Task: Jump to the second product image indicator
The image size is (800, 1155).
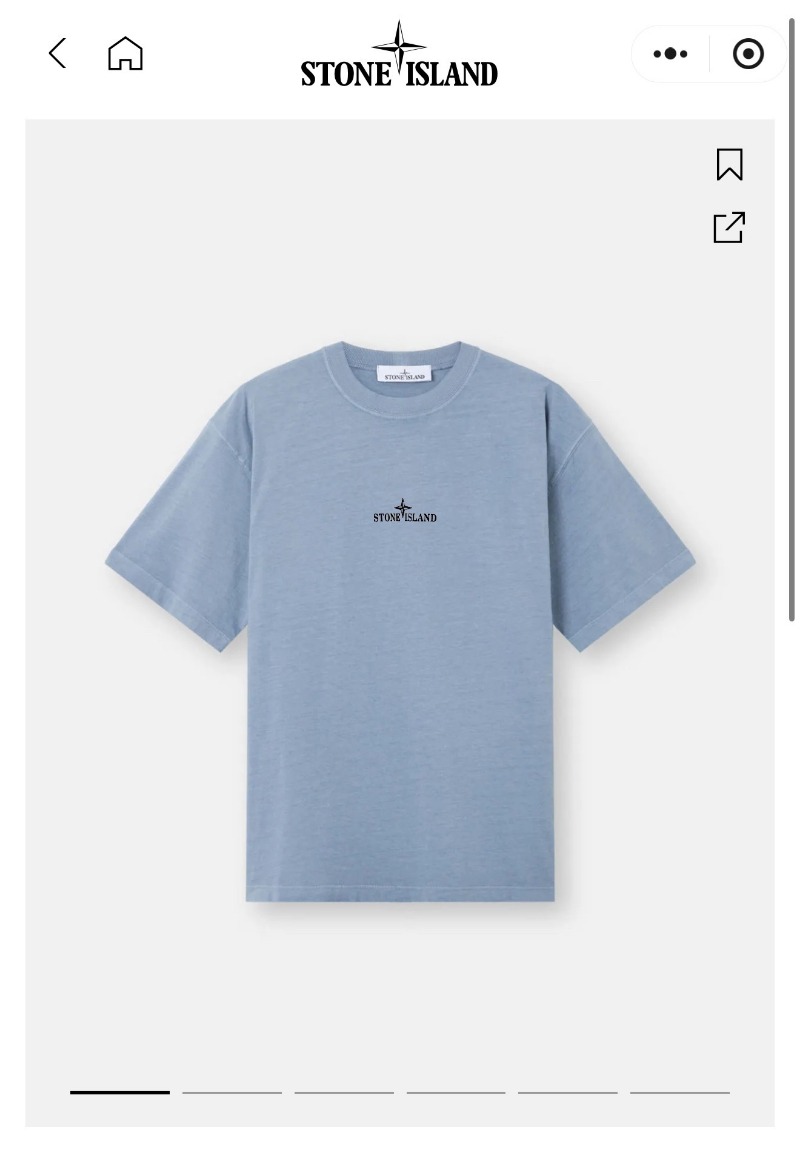Action: tap(232, 1092)
